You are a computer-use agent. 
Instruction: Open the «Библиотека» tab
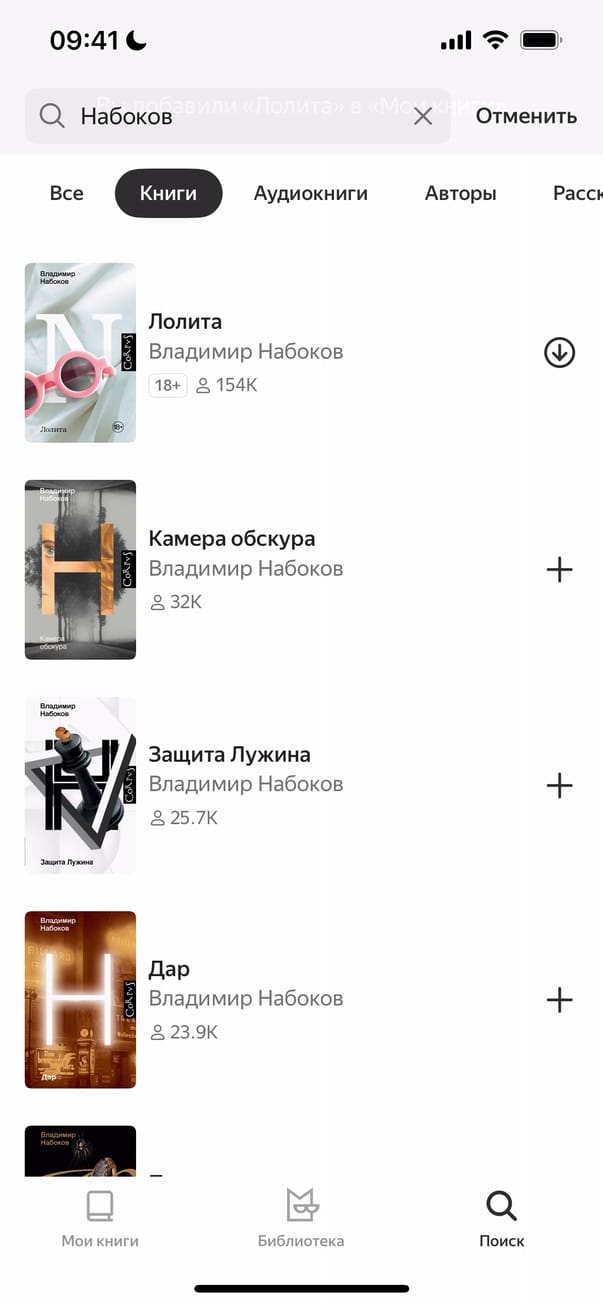301,1219
